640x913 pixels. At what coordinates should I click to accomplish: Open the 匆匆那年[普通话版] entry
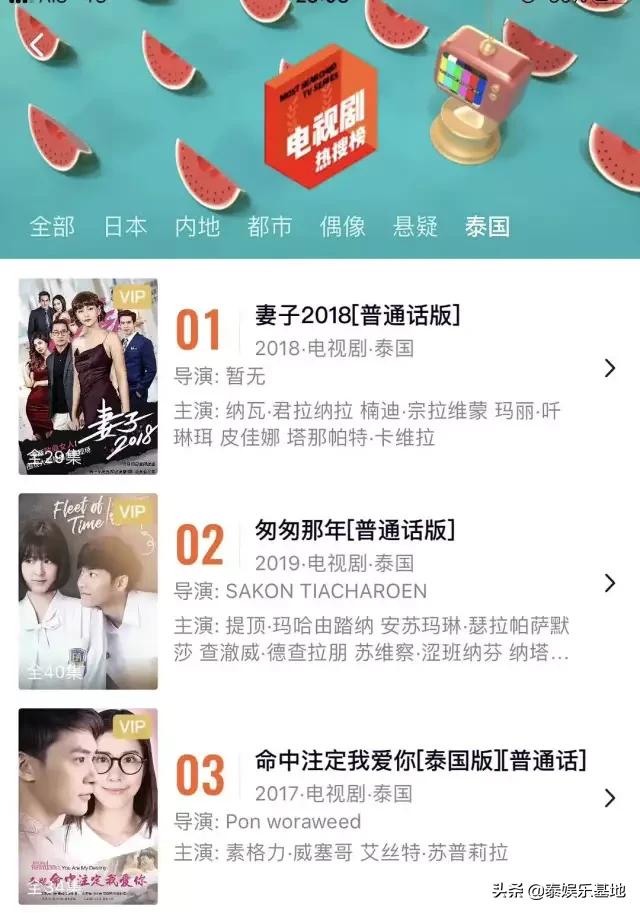click(x=355, y=530)
